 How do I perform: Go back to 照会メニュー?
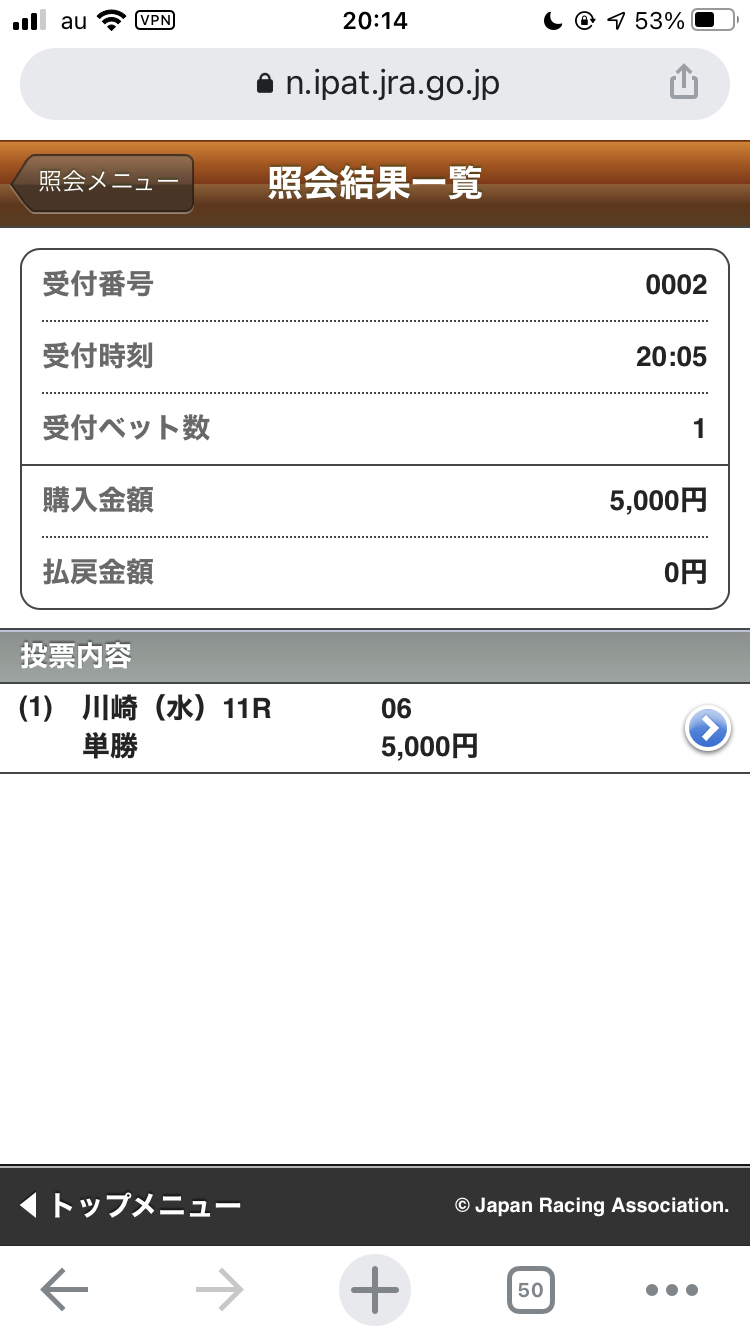click(x=104, y=183)
